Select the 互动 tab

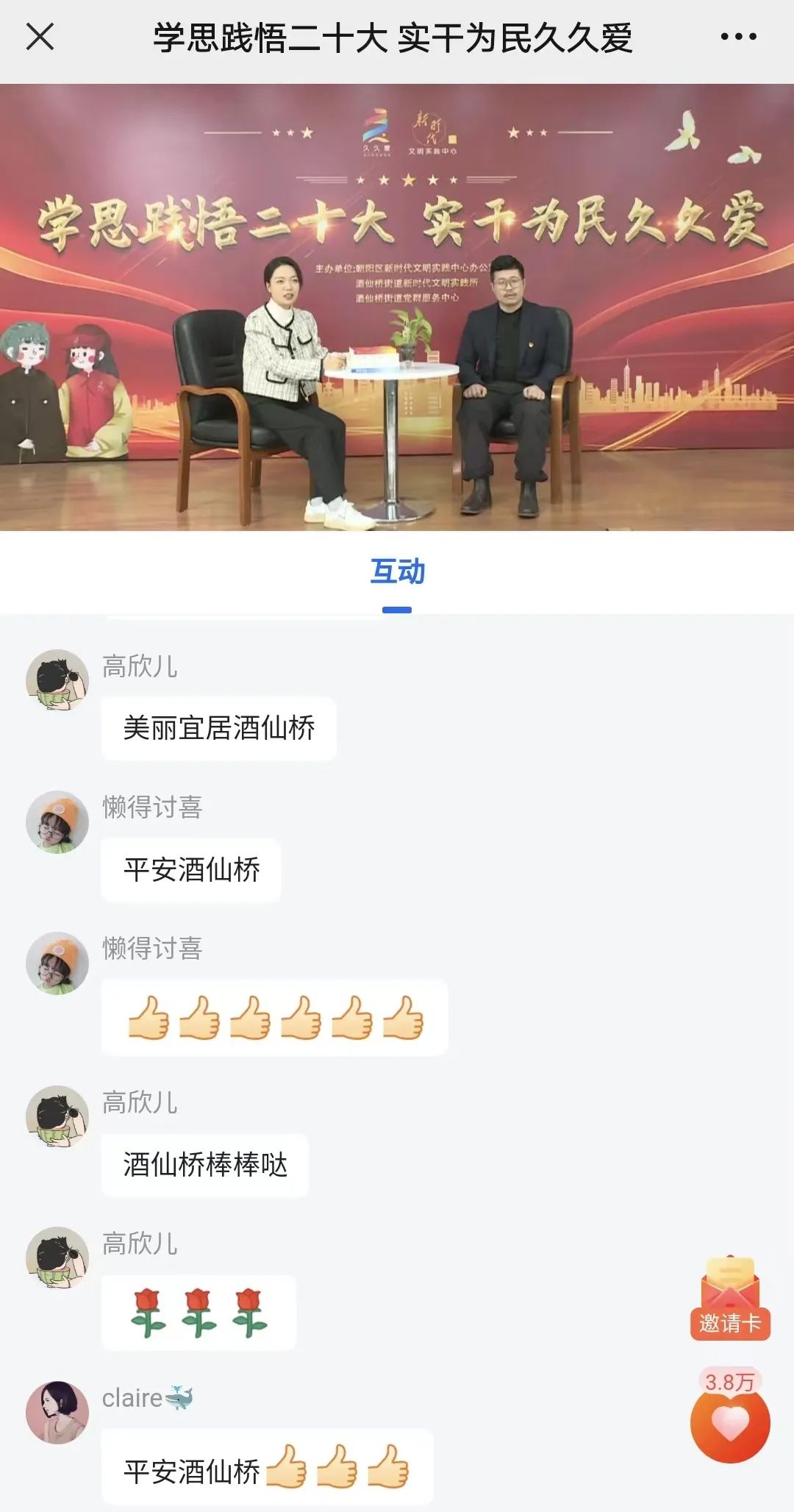coord(397,573)
